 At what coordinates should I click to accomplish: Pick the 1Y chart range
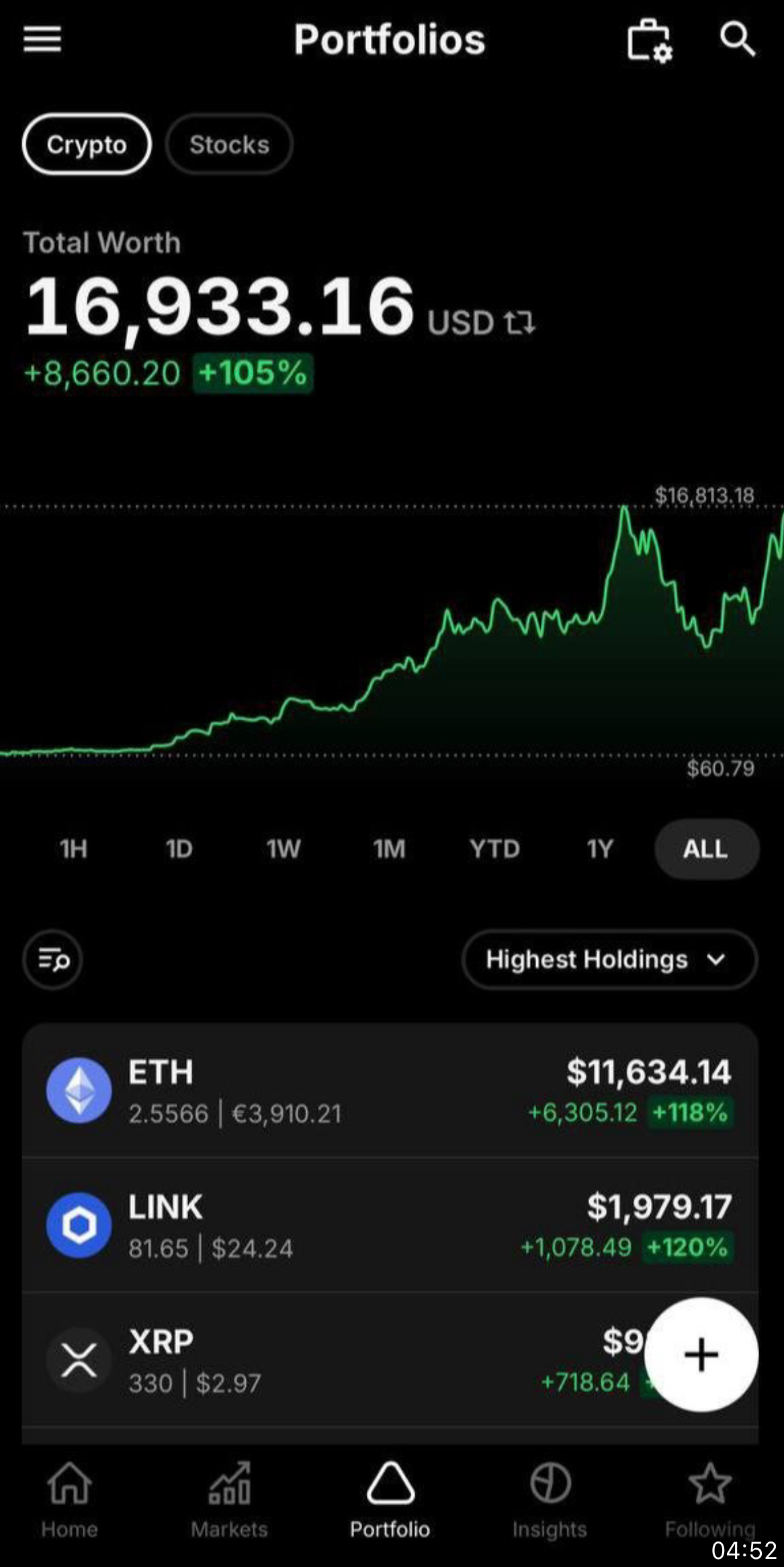[x=600, y=849]
